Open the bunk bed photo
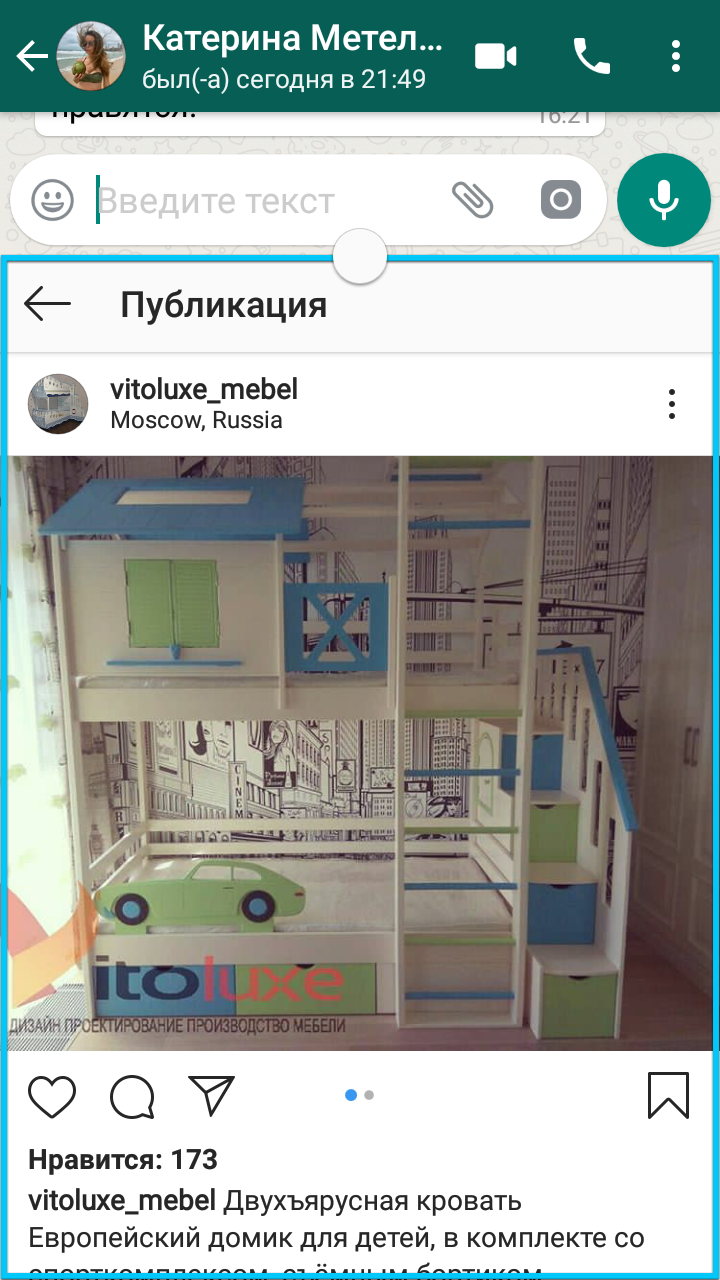Screen dimensions: 720x1280 [360, 753]
